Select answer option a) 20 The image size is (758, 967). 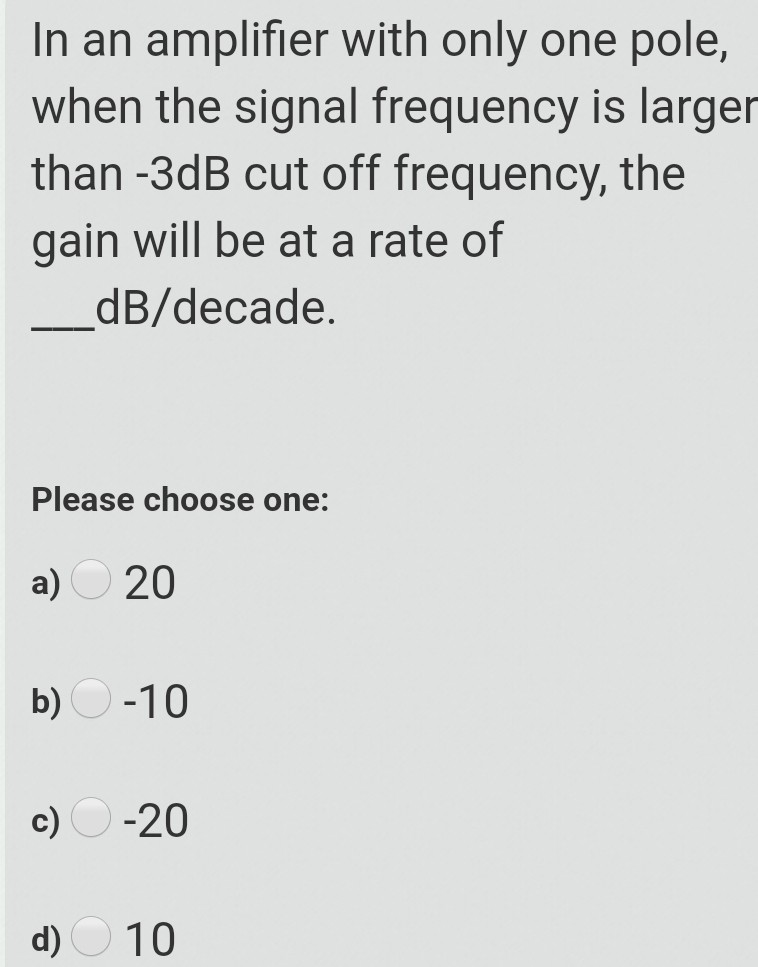coord(92,581)
